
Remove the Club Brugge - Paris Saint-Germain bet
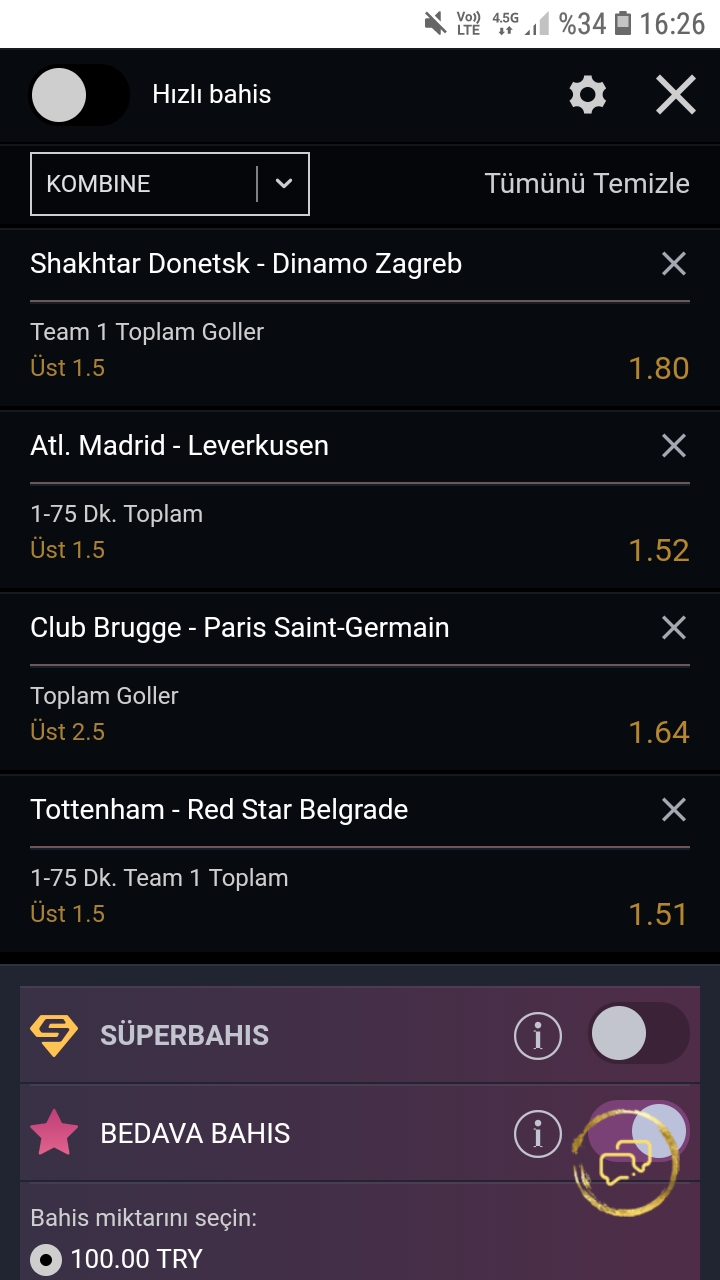(674, 628)
